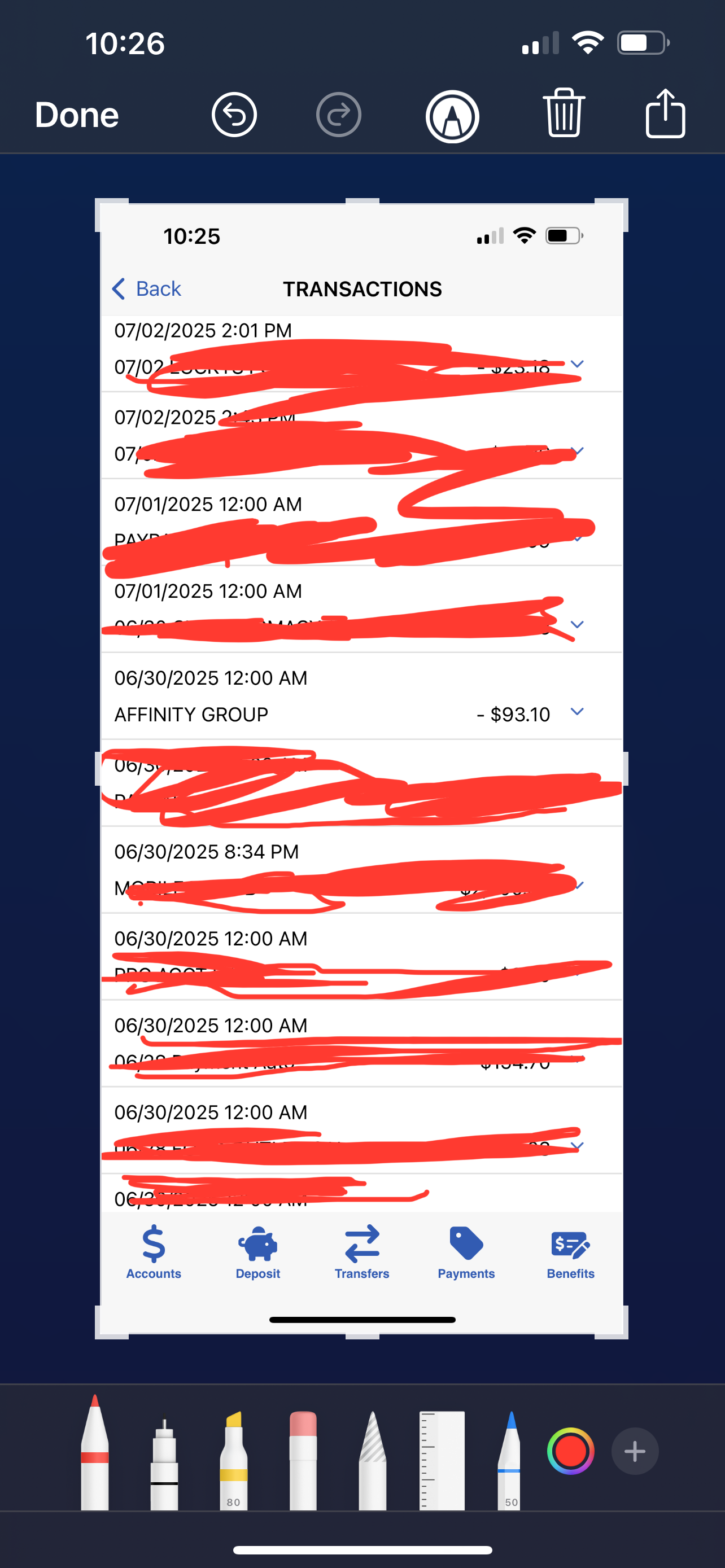This screenshot has width=725, height=1568.
Task: Tap Done to finish markup editing
Action: [x=77, y=115]
